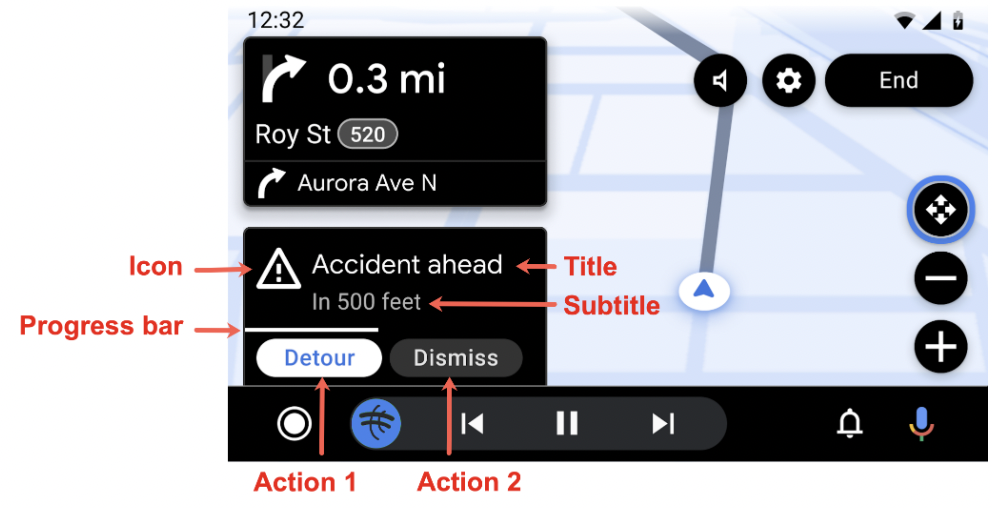The width and height of the screenshot is (992, 508).
Task: Activate the voice assistant microphone
Action: coord(921,424)
